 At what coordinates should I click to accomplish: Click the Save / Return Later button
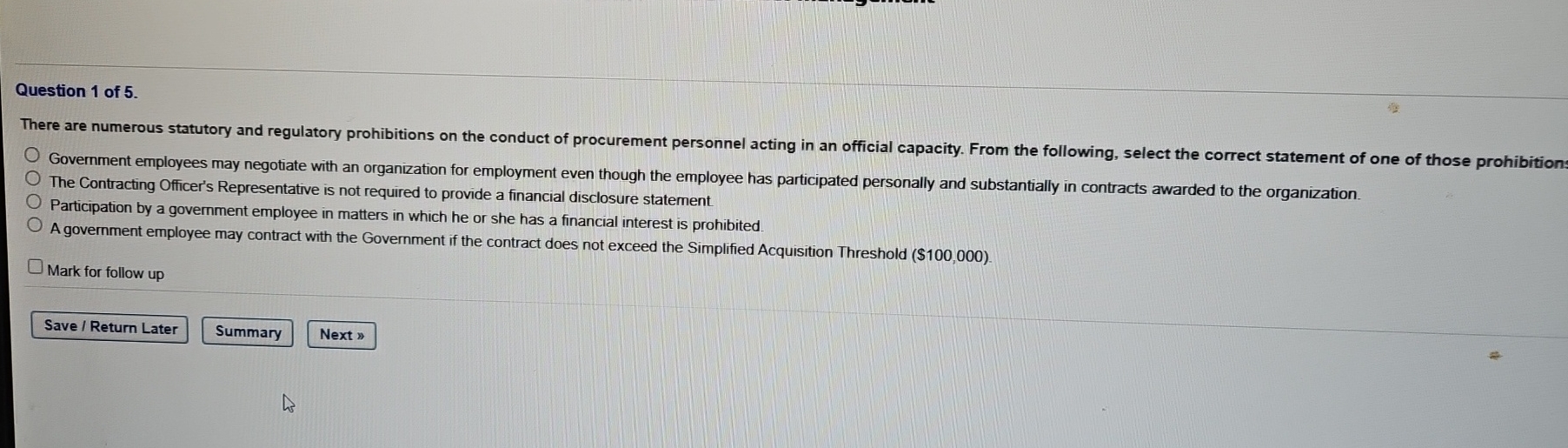pos(110,327)
